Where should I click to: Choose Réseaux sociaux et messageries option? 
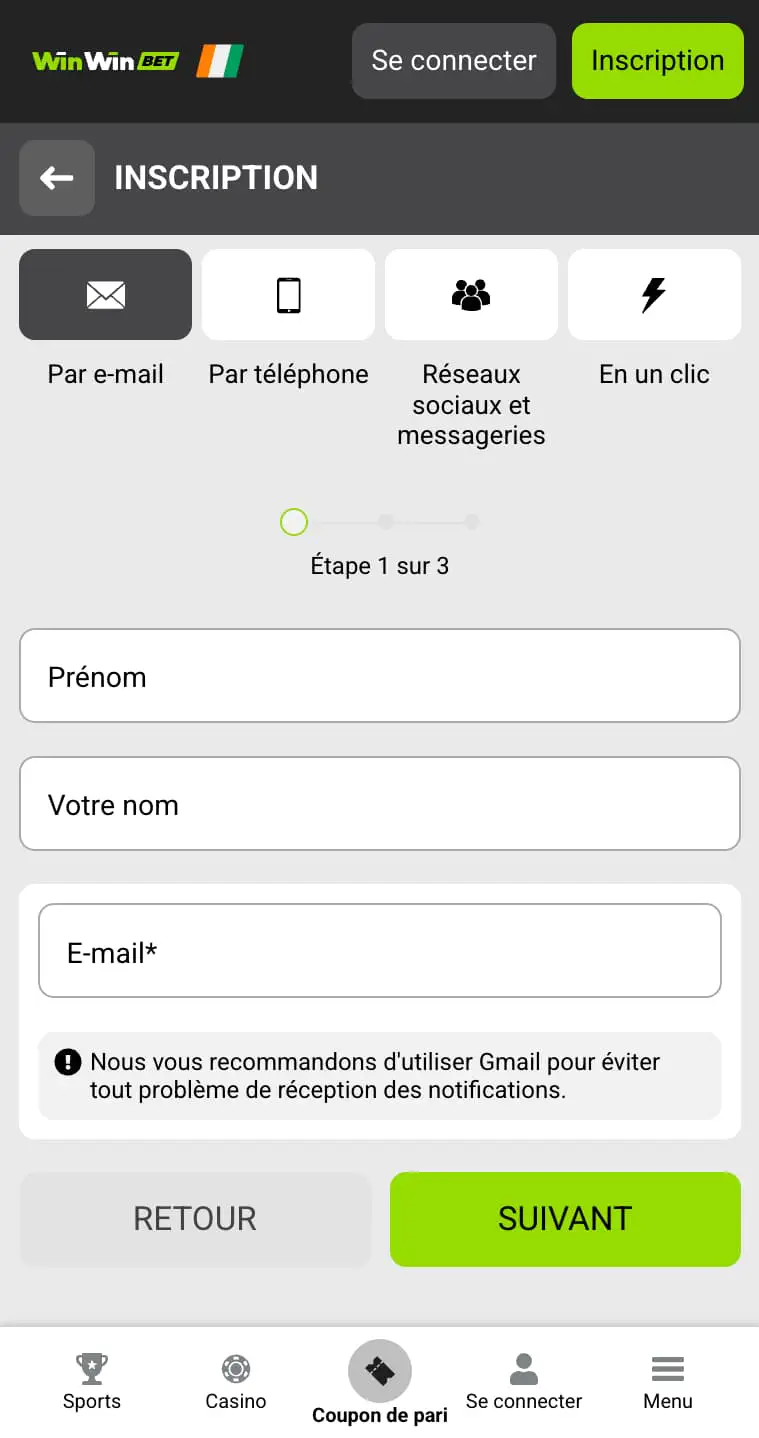(x=471, y=295)
